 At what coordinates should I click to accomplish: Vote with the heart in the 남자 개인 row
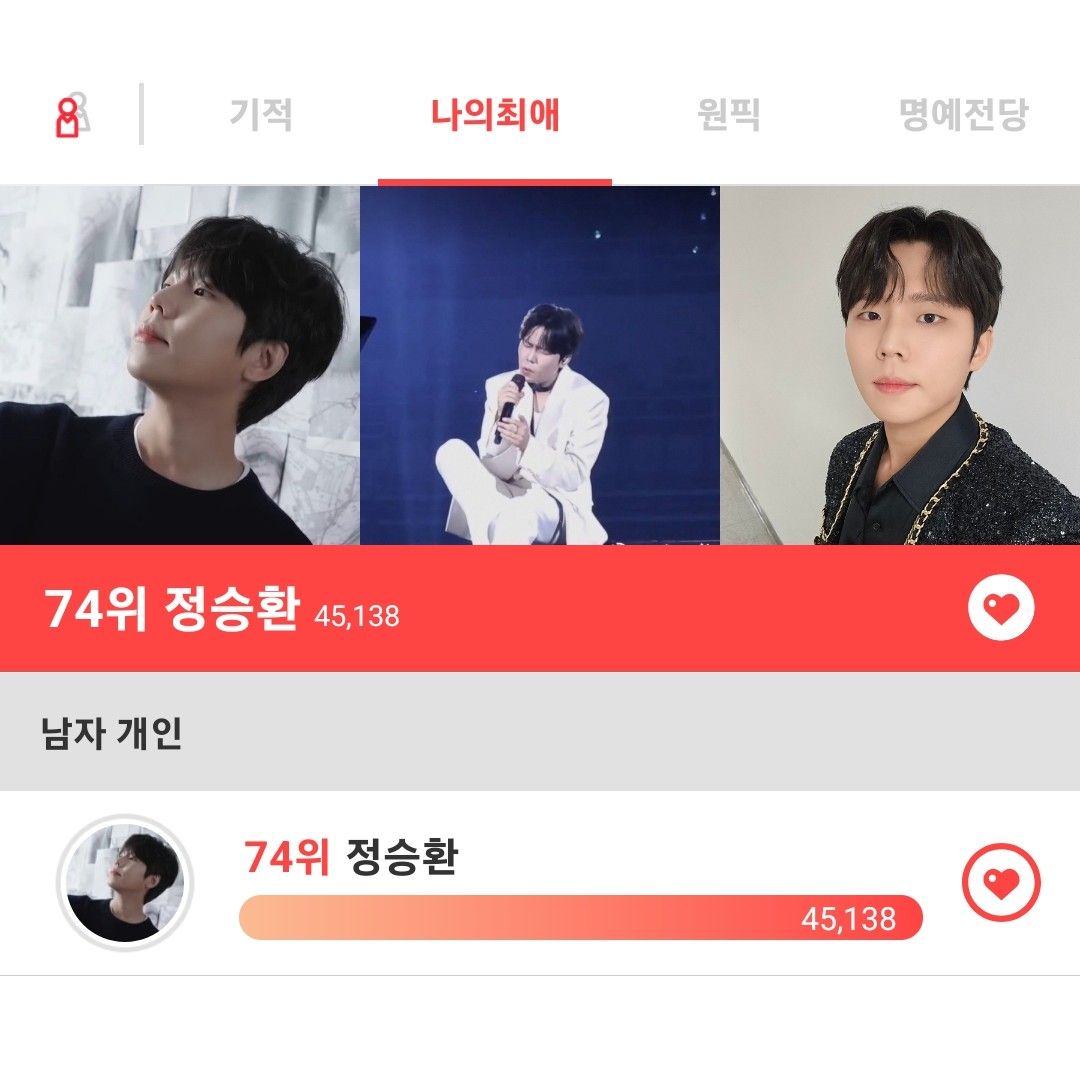(1001, 883)
